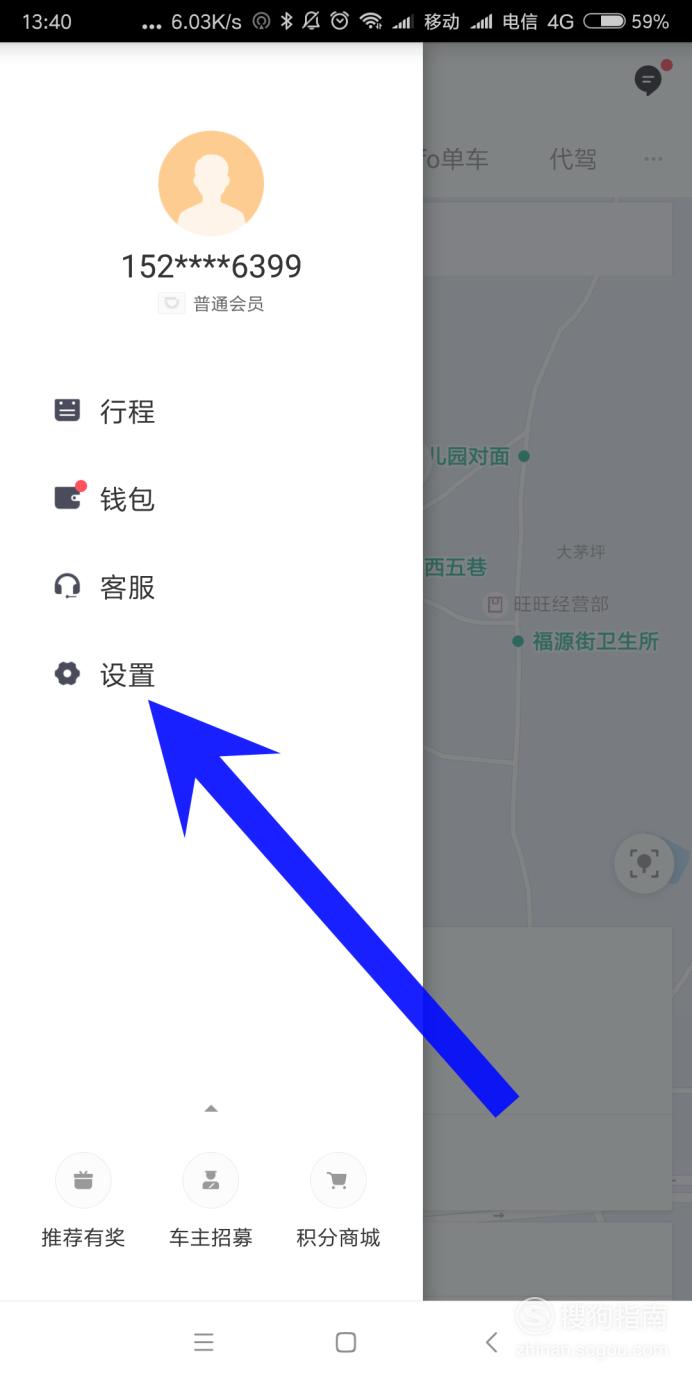Open 设置 settings
Viewport: 692px width, 1384px height.
[105, 675]
